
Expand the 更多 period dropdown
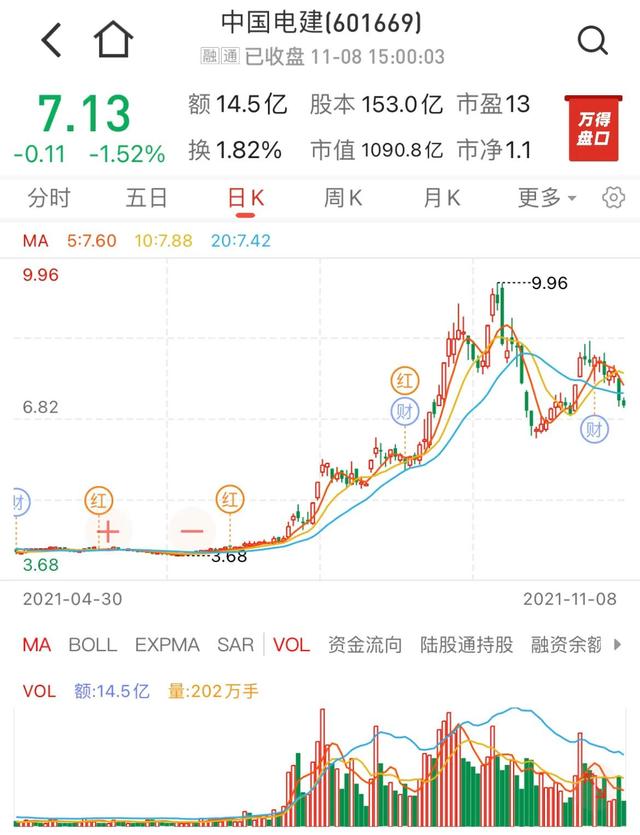tap(546, 198)
